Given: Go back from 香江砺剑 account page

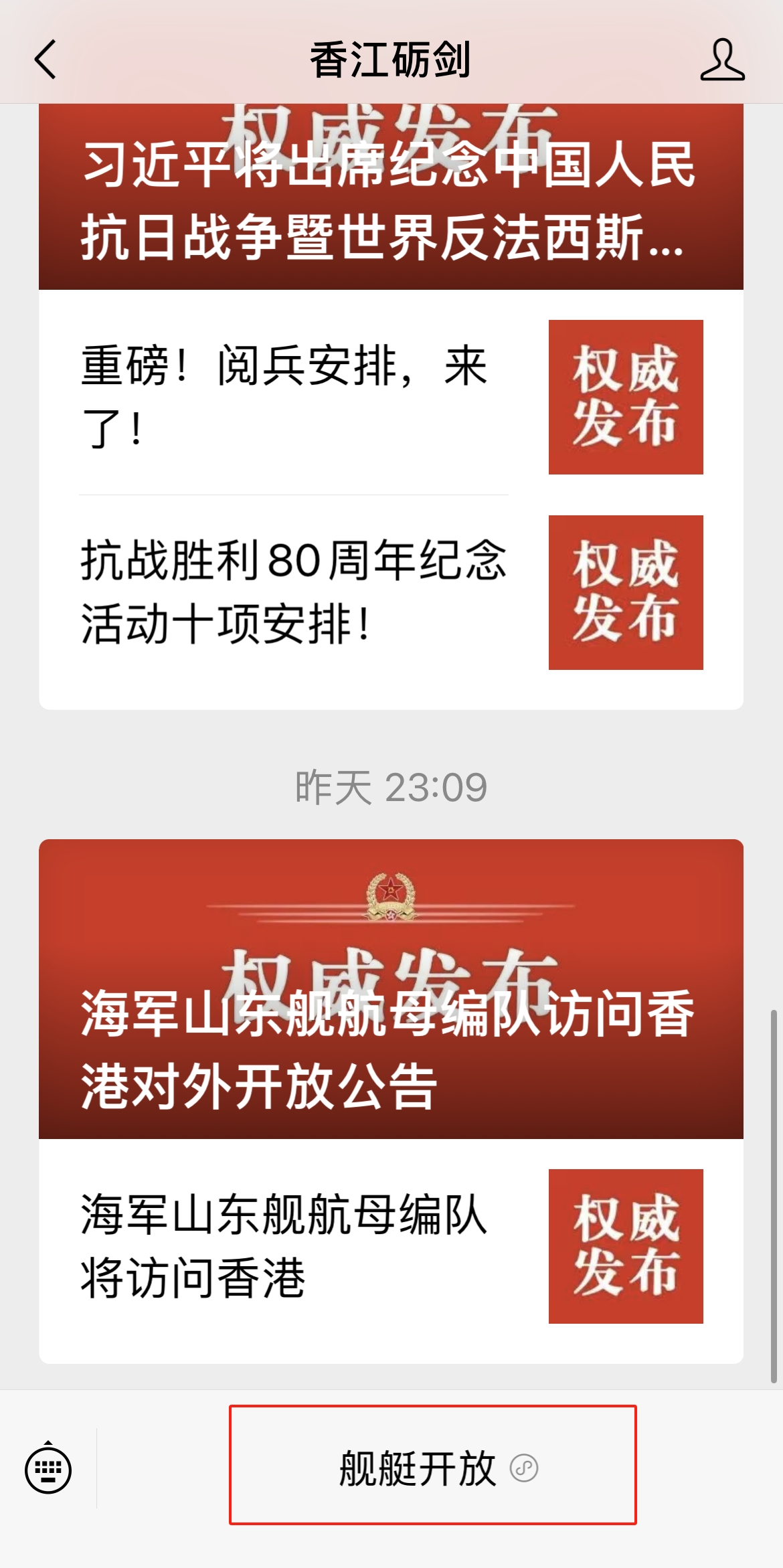Looking at the screenshot, I should (x=46, y=60).
